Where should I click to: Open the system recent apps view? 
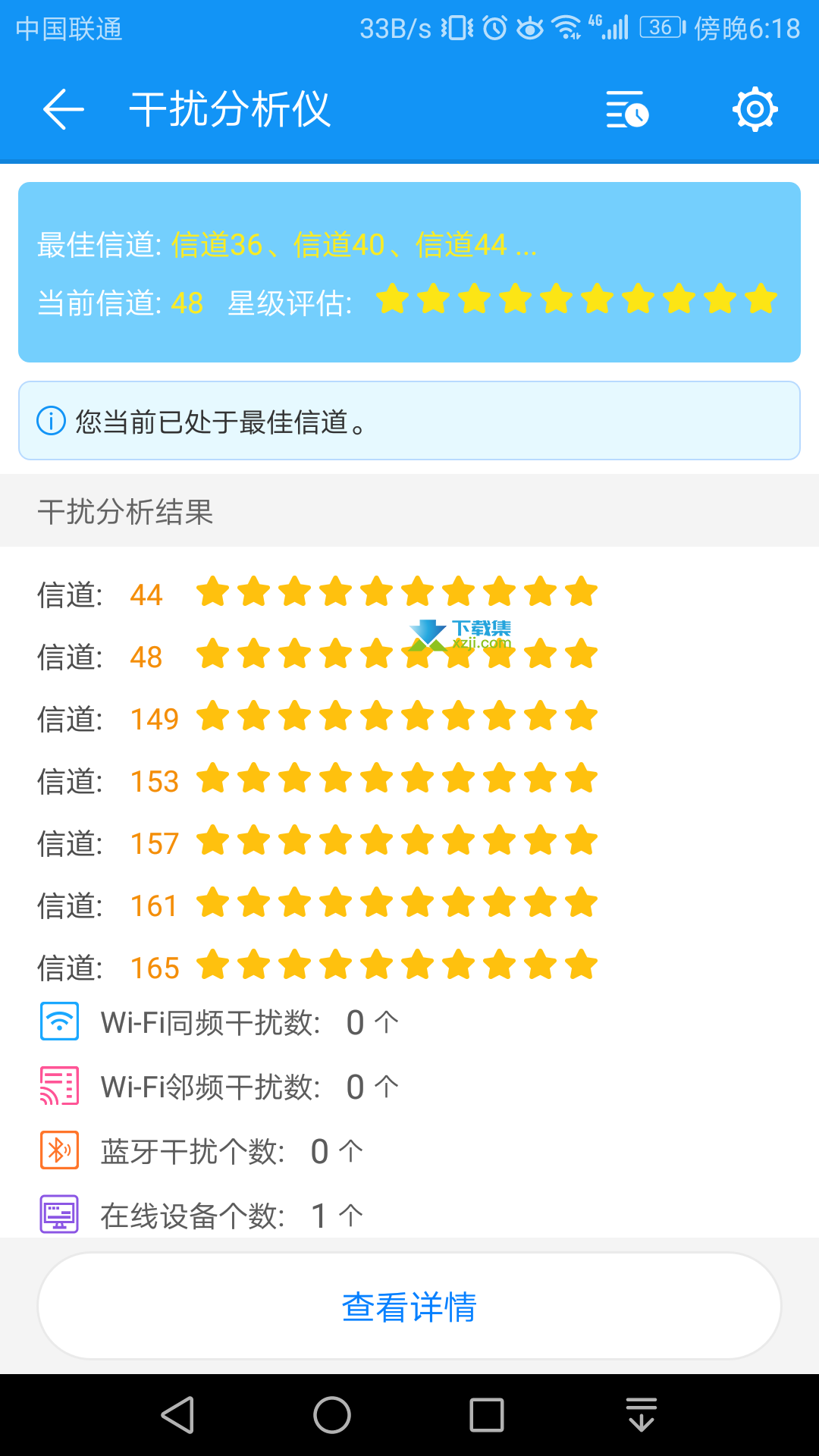(x=487, y=1415)
